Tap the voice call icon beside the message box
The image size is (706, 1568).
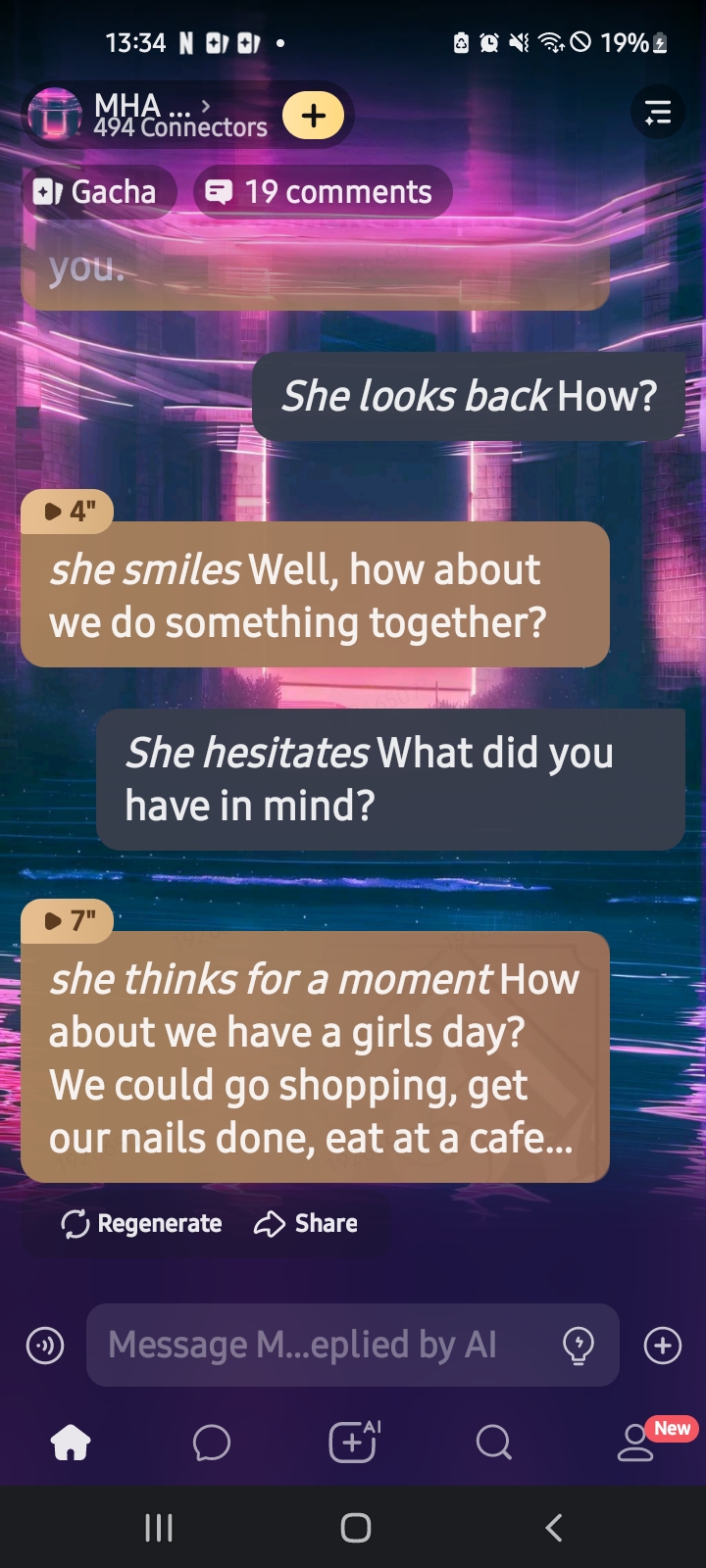point(45,1346)
